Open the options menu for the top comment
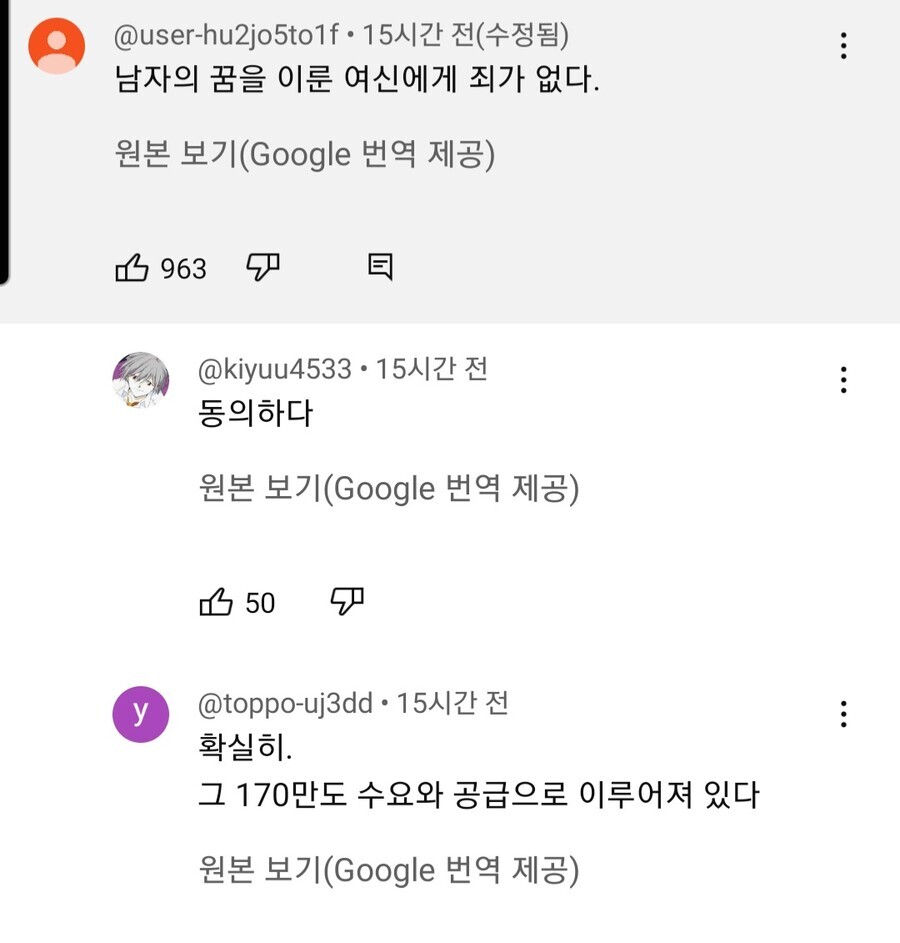This screenshot has height=943, width=900. coord(845,46)
